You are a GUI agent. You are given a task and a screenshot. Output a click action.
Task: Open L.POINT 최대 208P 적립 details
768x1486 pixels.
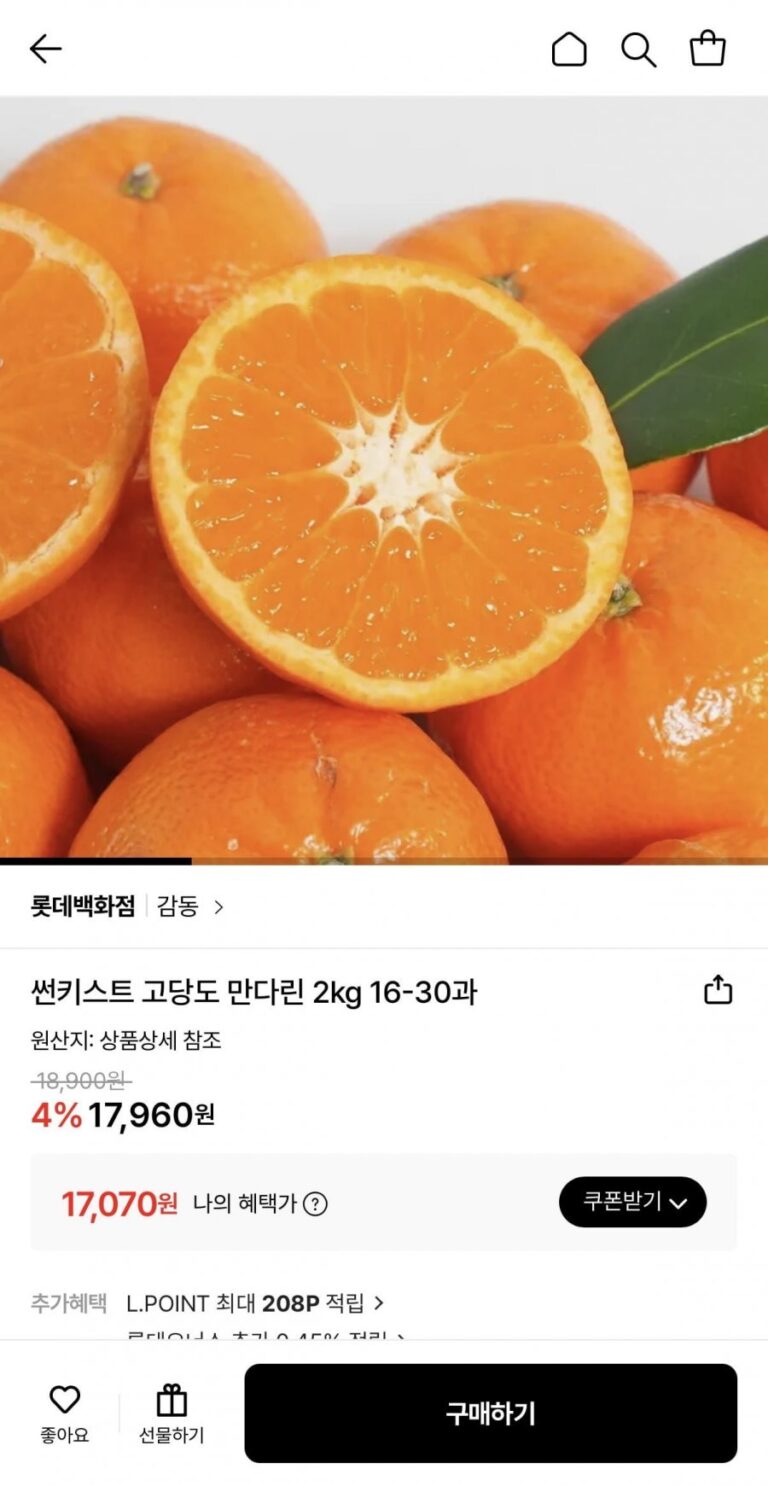tap(255, 1303)
